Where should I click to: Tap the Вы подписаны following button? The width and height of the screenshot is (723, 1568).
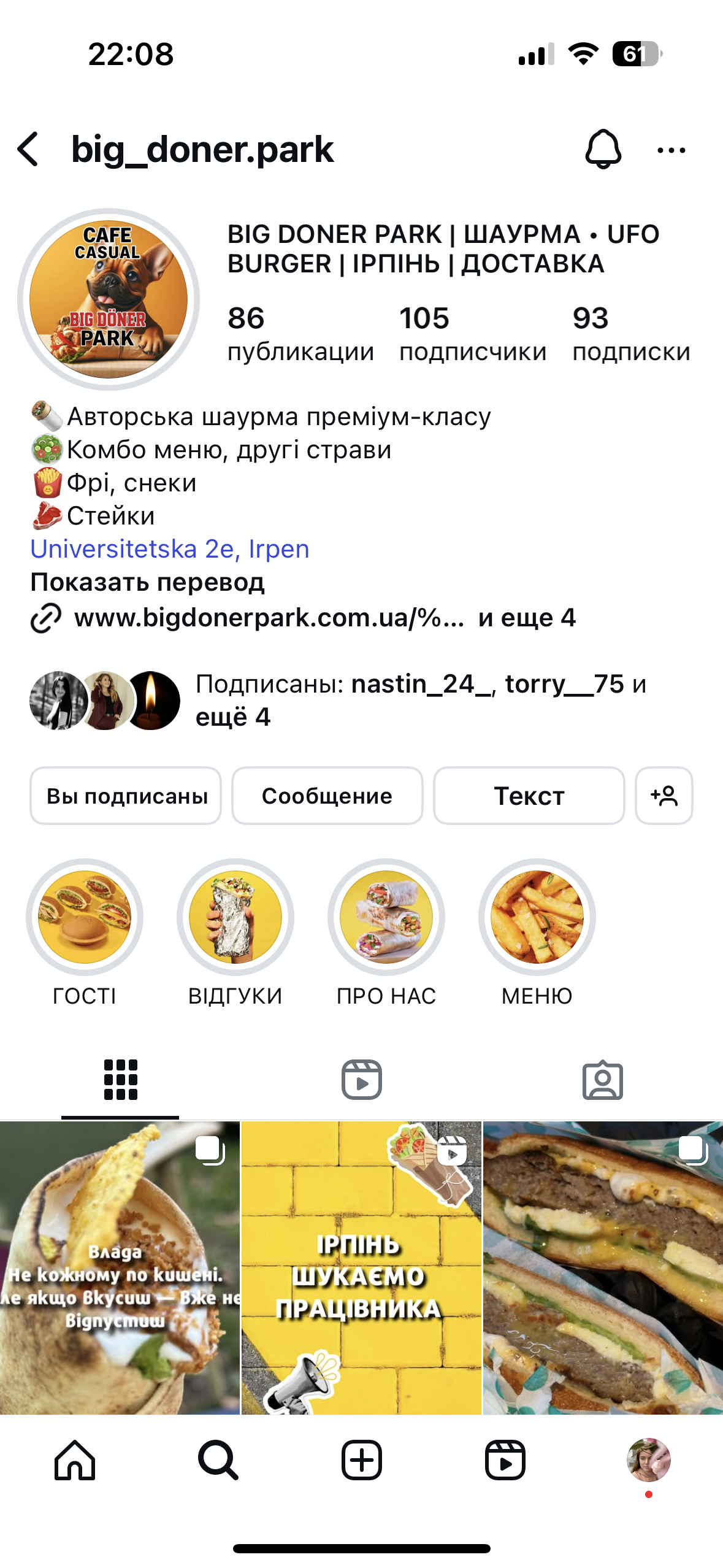pyautogui.click(x=126, y=796)
